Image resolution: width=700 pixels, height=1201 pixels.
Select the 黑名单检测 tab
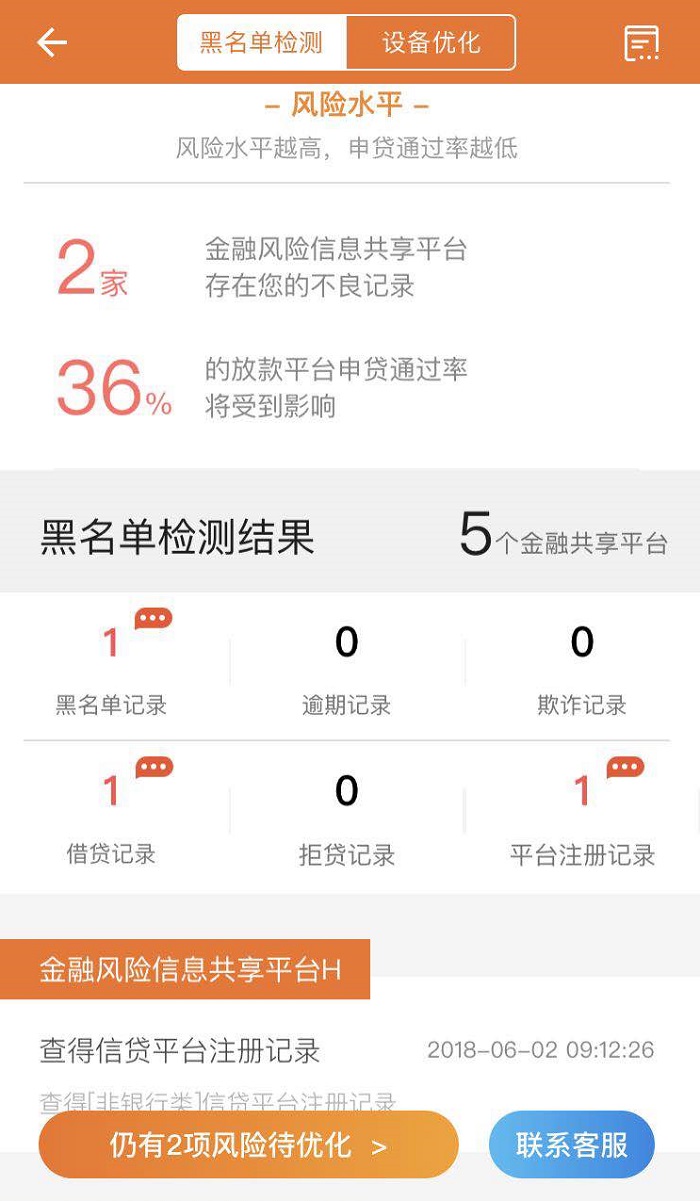[262, 43]
